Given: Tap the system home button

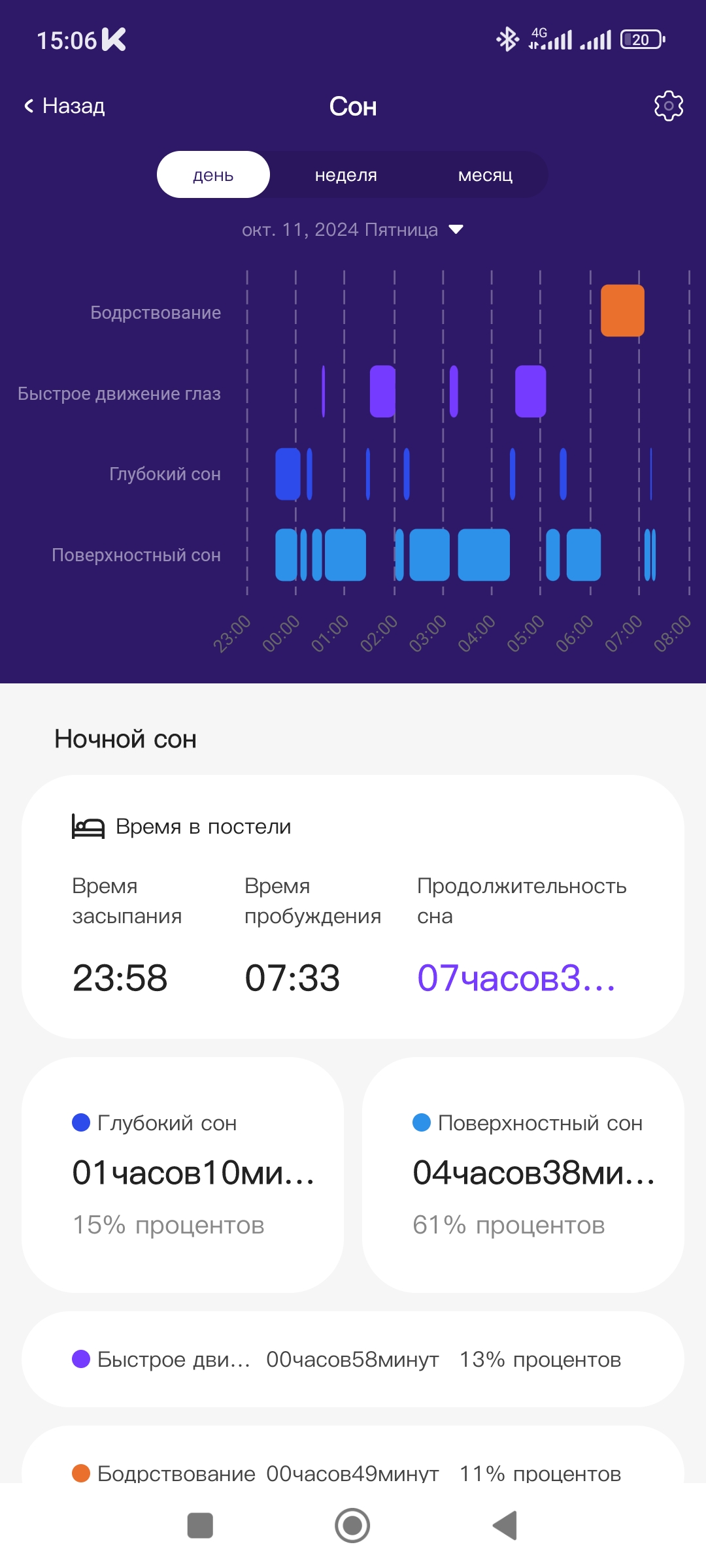Looking at the screenshot, I should (352, 1526).
